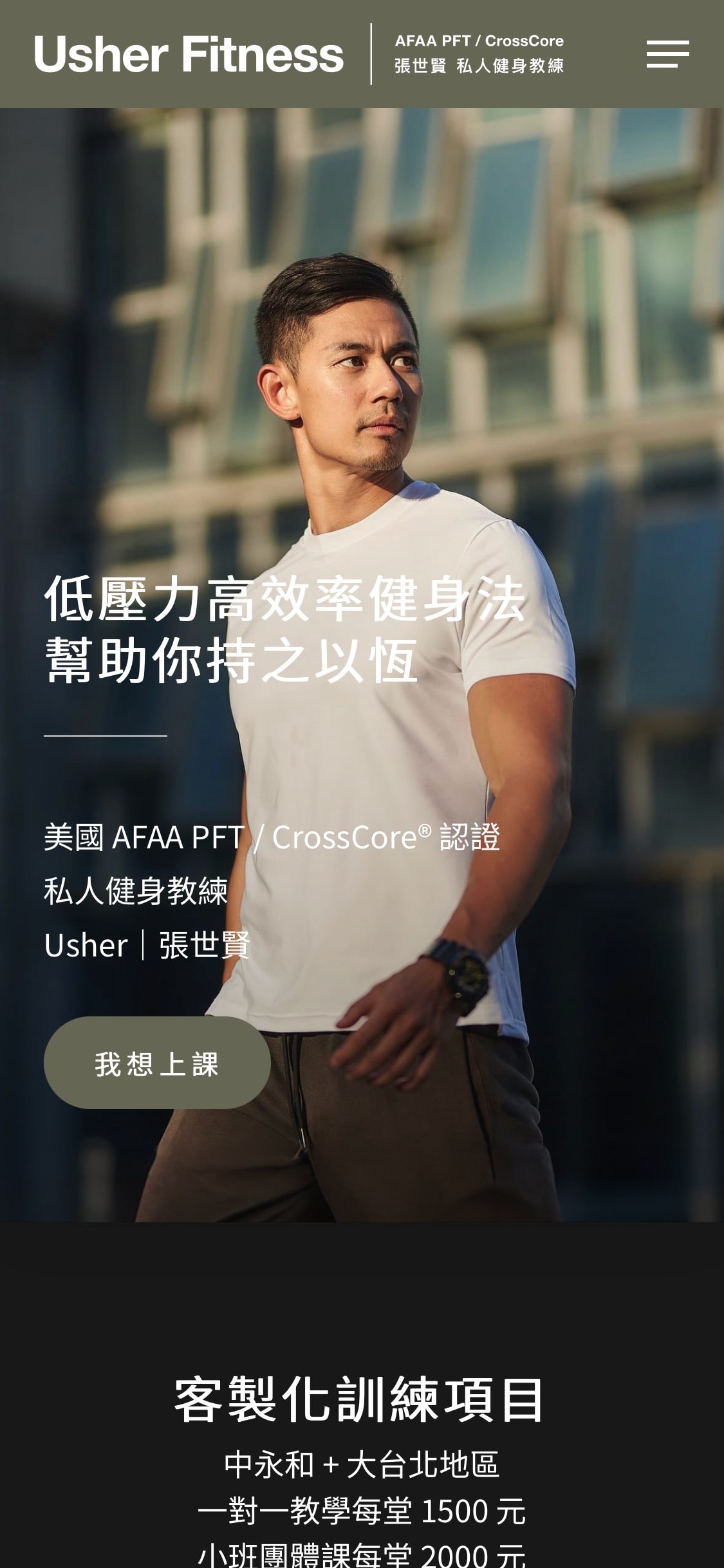724x1568 pixels.
Task: Tap the 我想上課 button
Action: pyautogui.click(x=157, y=1063)
